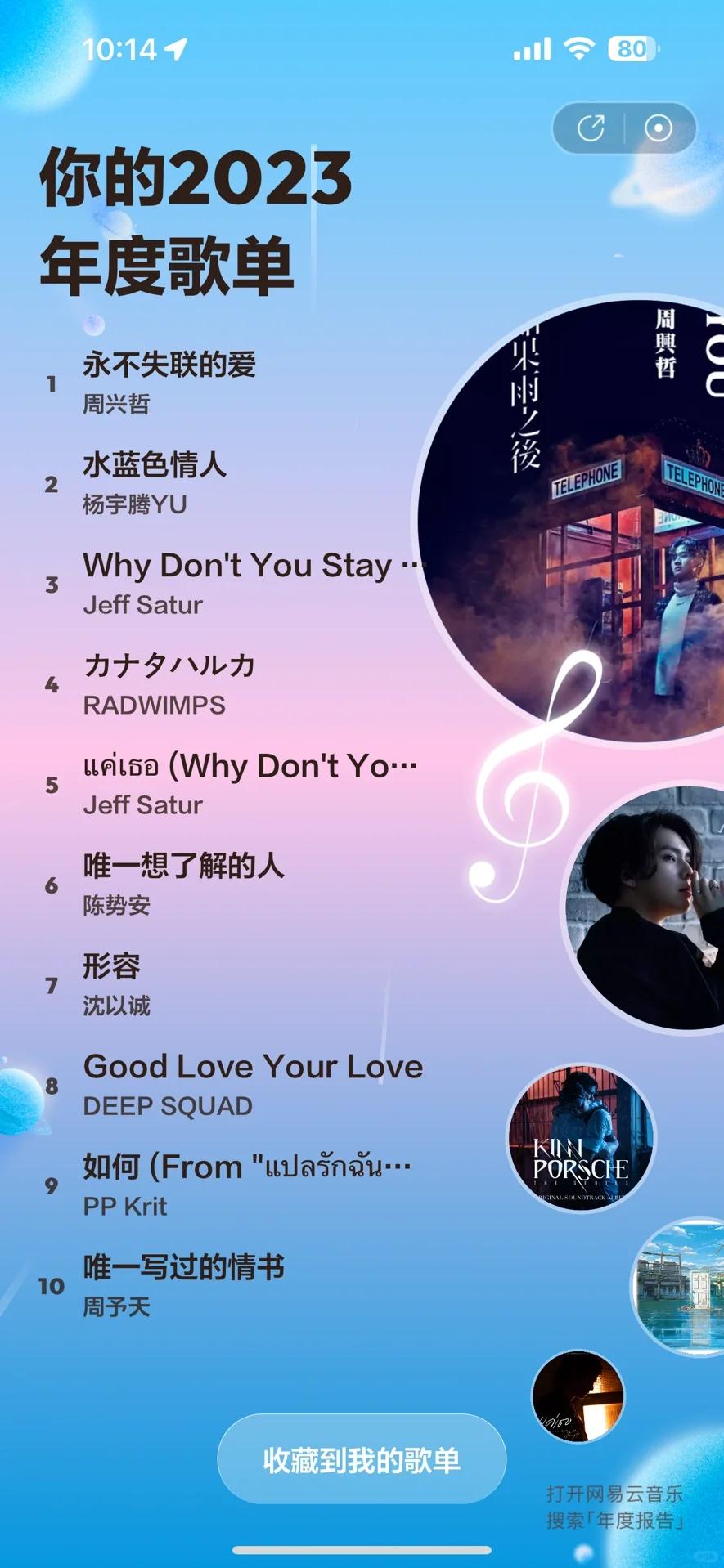
Task: Open the KinnPorsche soundtrack album cover
Action: tap(582, 1138)
